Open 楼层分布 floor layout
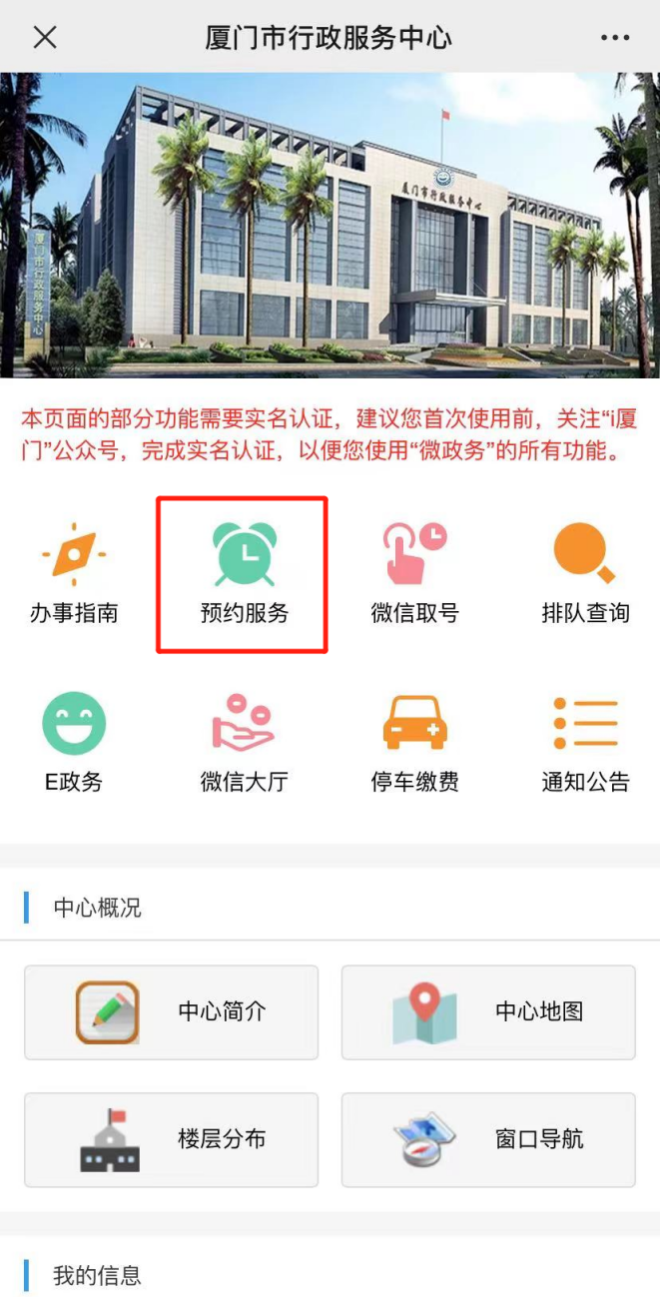Viewport: 660px width, 1297px height. (x=171, y=1140)
